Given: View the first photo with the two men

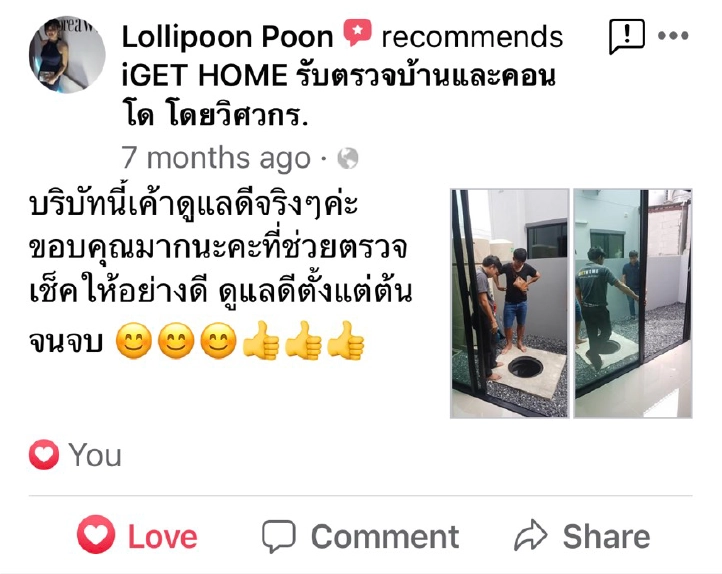Looking at the screenshot, I should coord(509,303).
